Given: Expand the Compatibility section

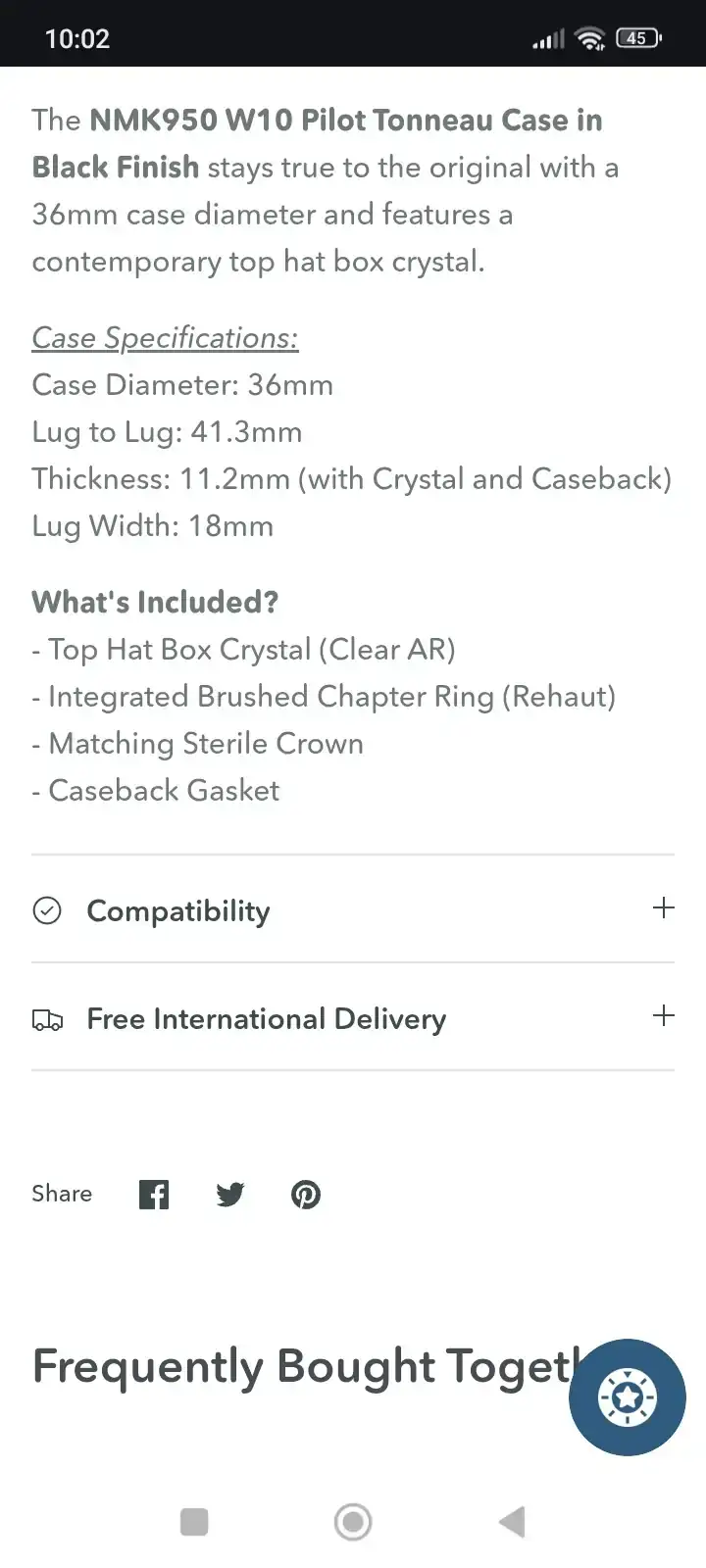Looking at the screenshot, I should tap(663, 908).
